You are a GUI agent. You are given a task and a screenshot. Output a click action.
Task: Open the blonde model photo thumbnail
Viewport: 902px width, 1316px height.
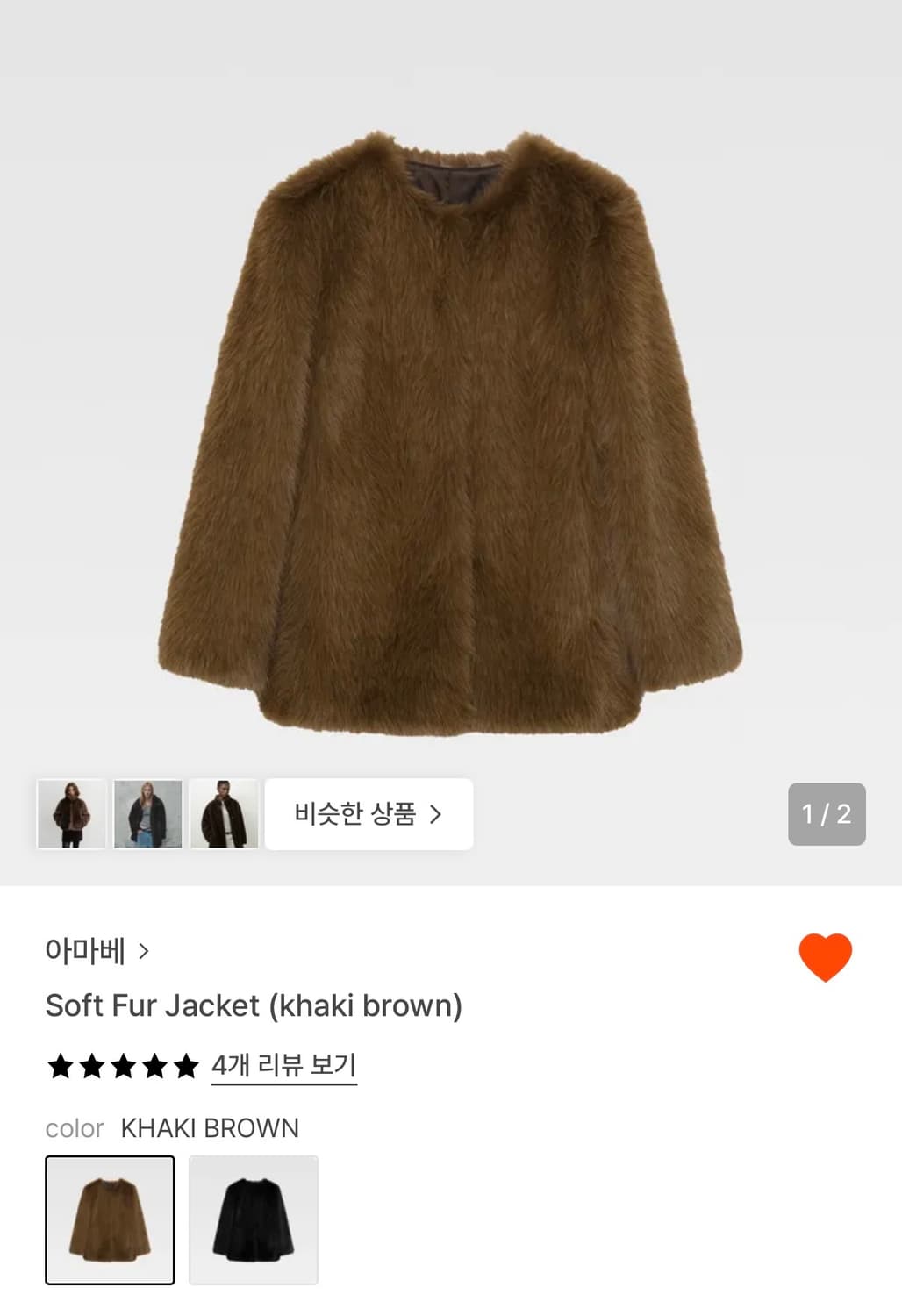[x=147, y=814]
